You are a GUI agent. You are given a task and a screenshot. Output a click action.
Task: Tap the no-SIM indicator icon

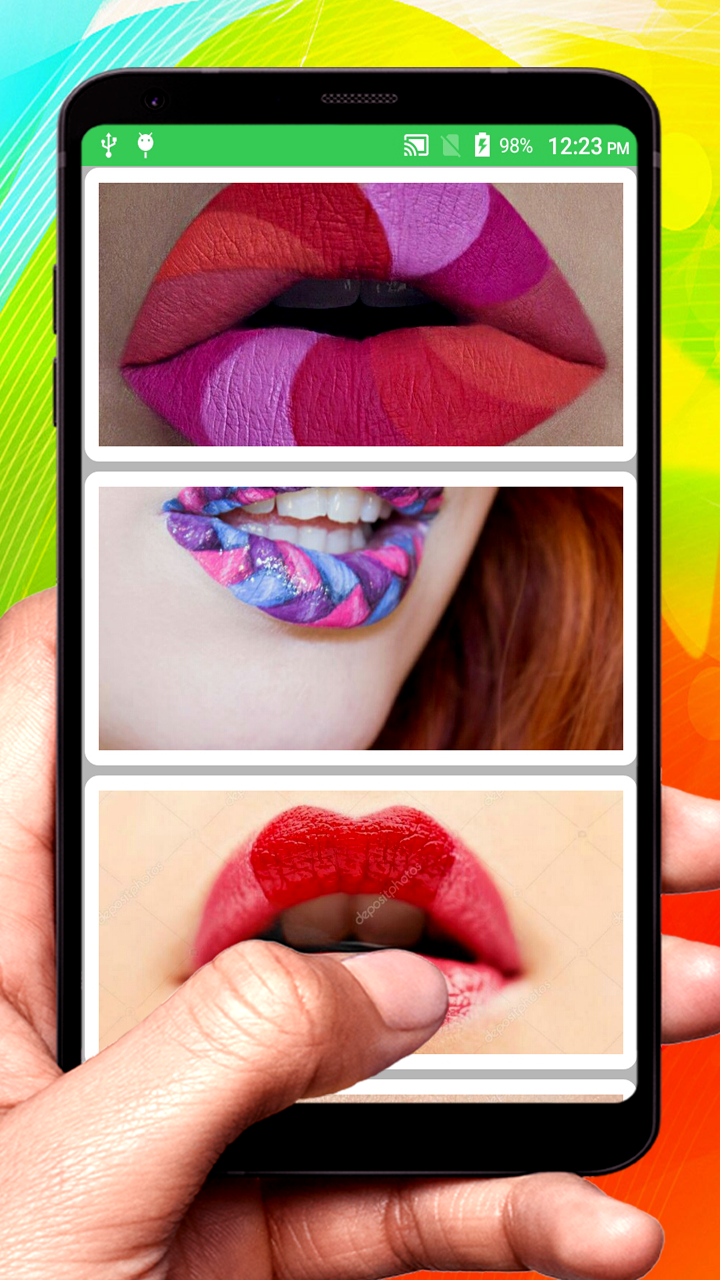[x=449, y=145]
